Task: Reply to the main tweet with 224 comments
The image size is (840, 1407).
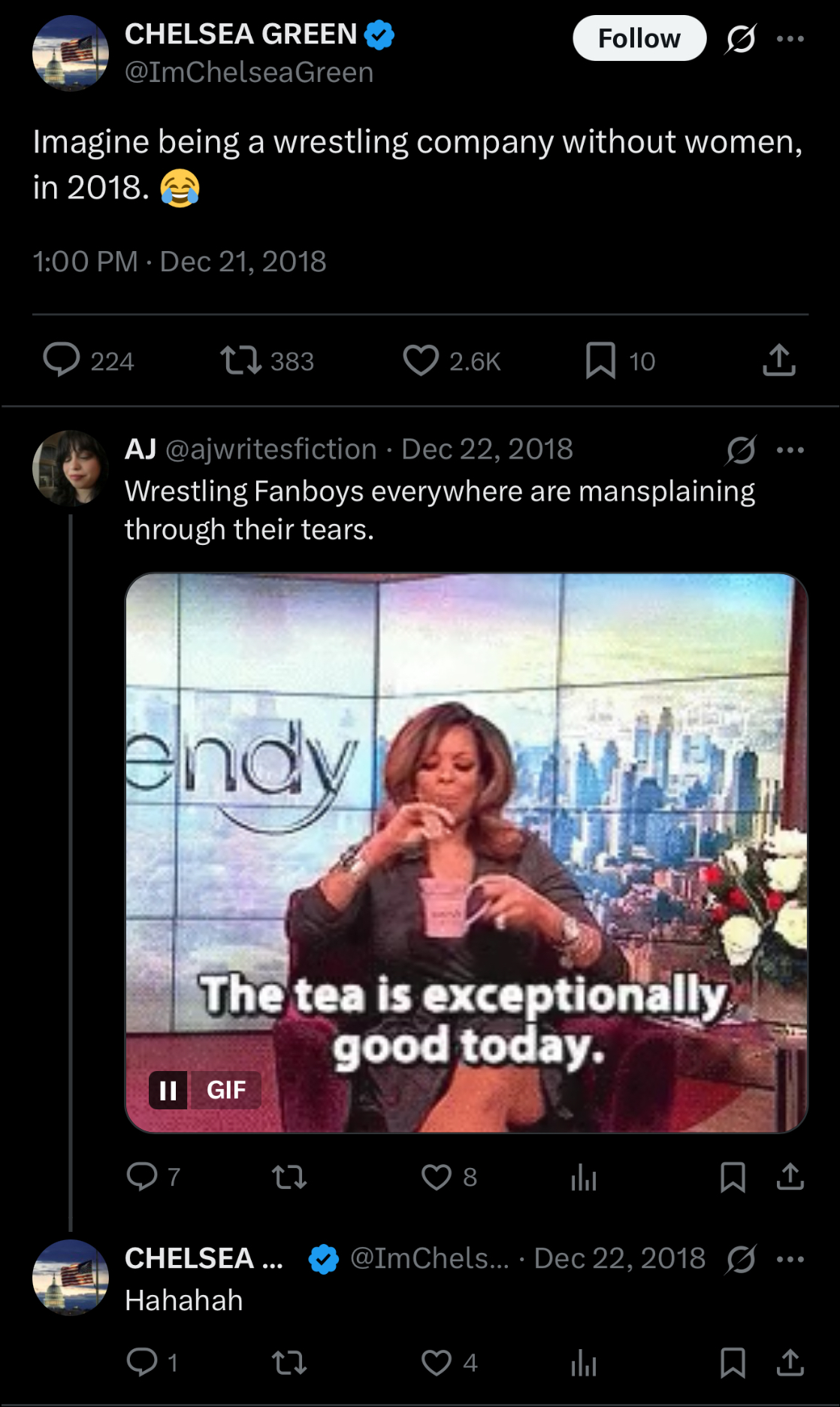Action: tap(62, 360)
